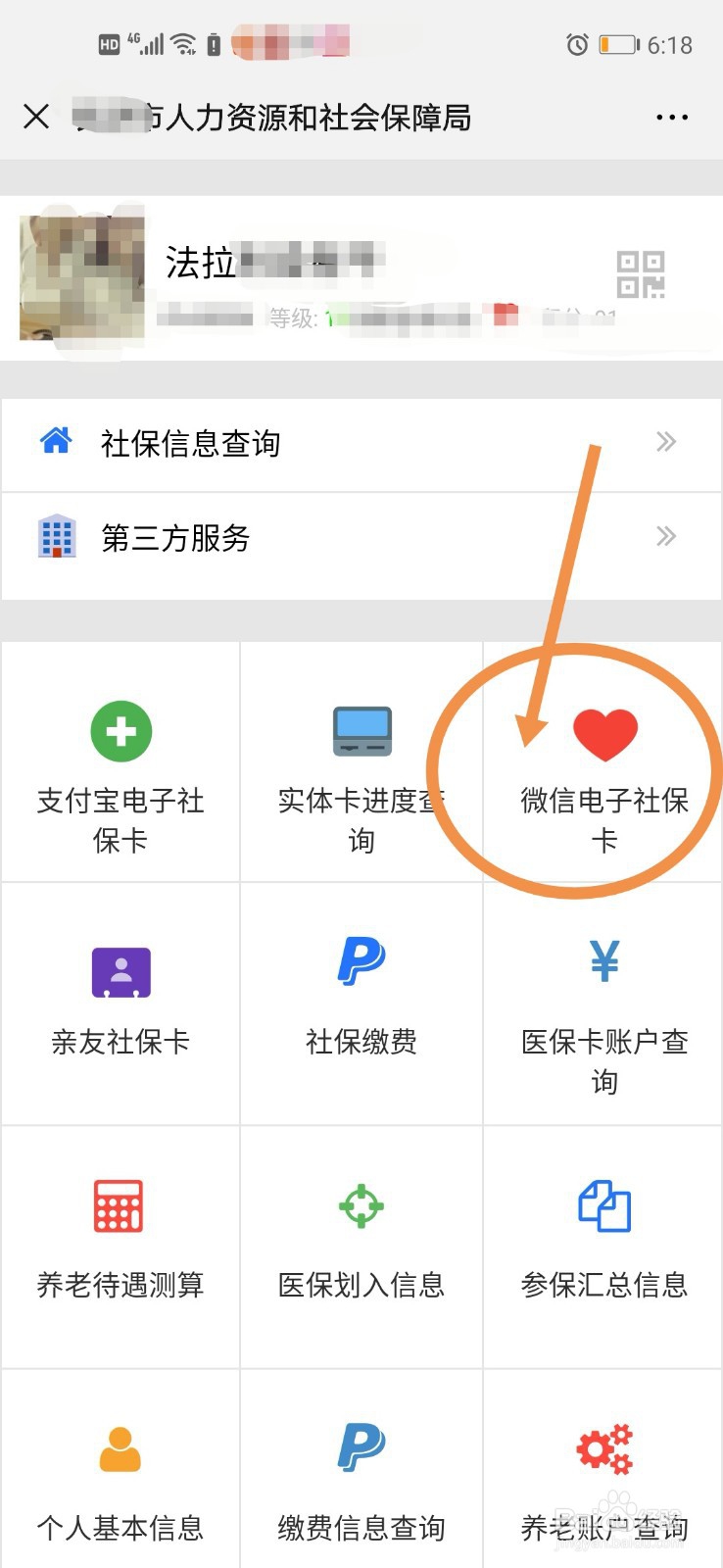Open 微信电子社保卡 heart icon
This screenshot has width=723, height=1568.
604,730
